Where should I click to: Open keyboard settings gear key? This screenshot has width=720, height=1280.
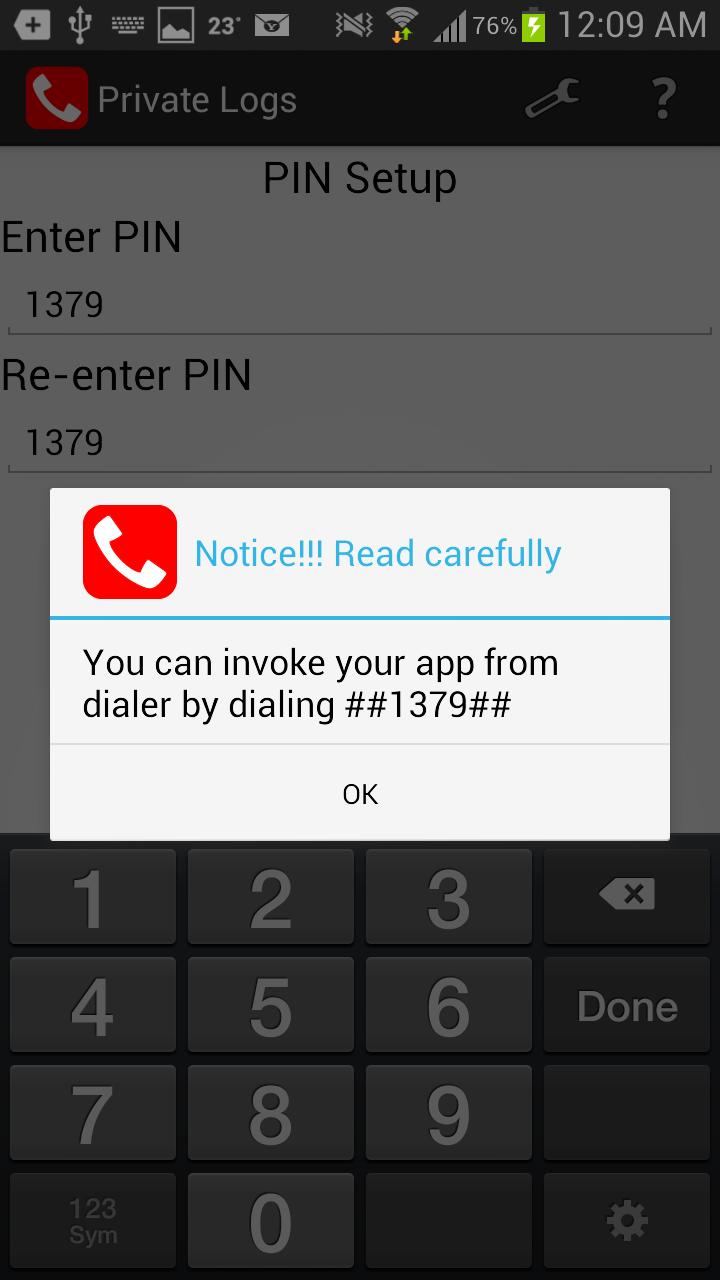(x=627, y=1221)
